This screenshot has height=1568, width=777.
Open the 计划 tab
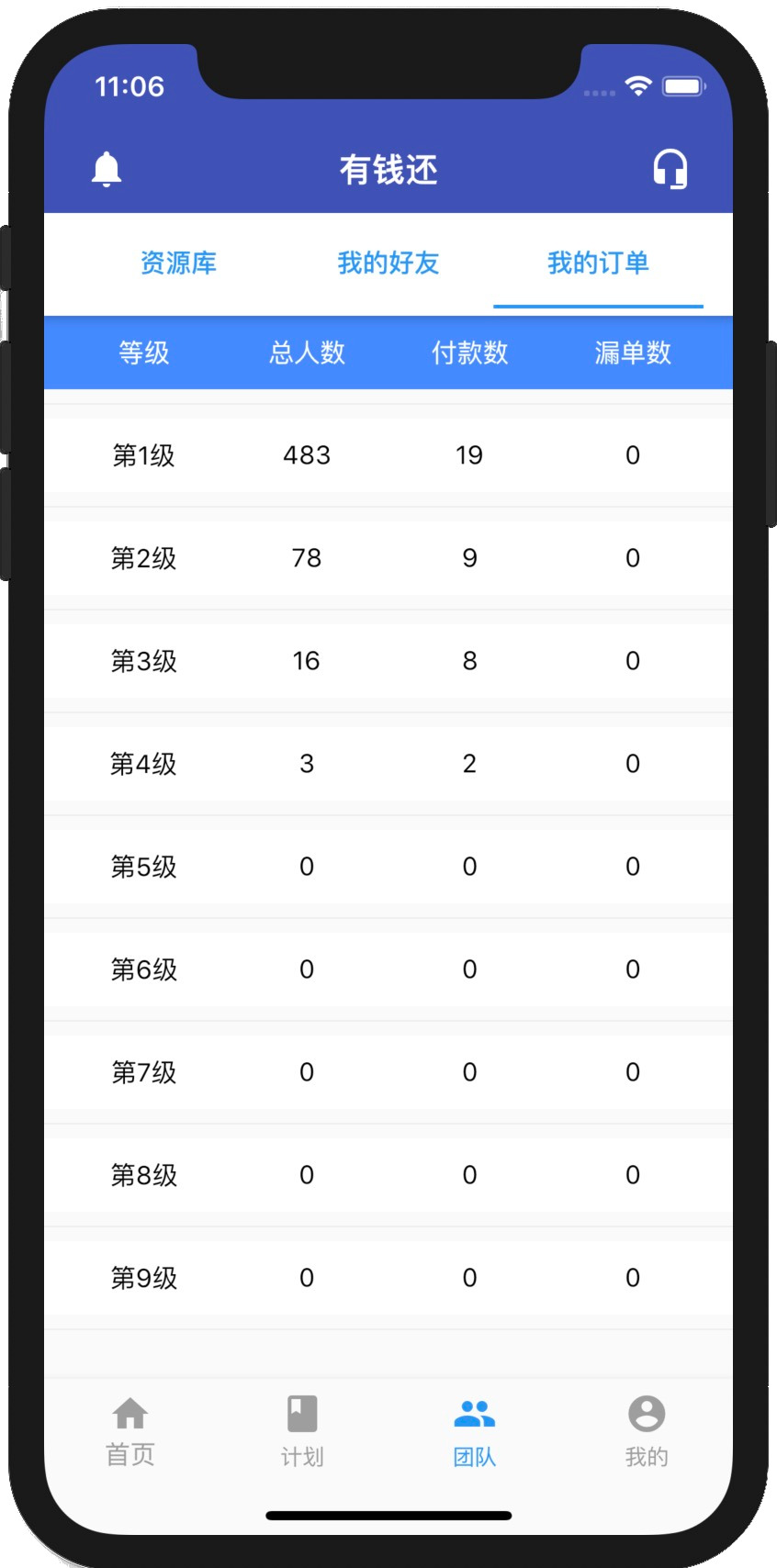pyautogui.click(x=302, y=1431)
